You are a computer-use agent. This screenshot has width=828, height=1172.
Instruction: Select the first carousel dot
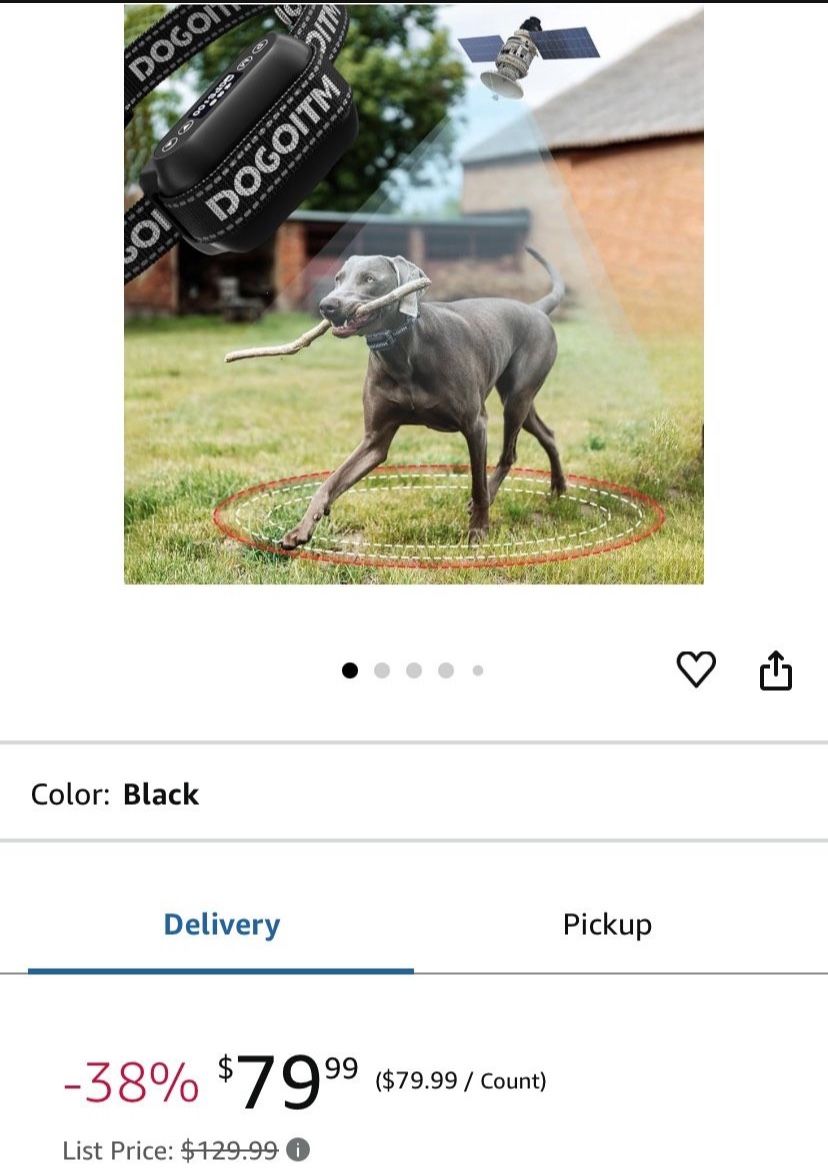350,670
